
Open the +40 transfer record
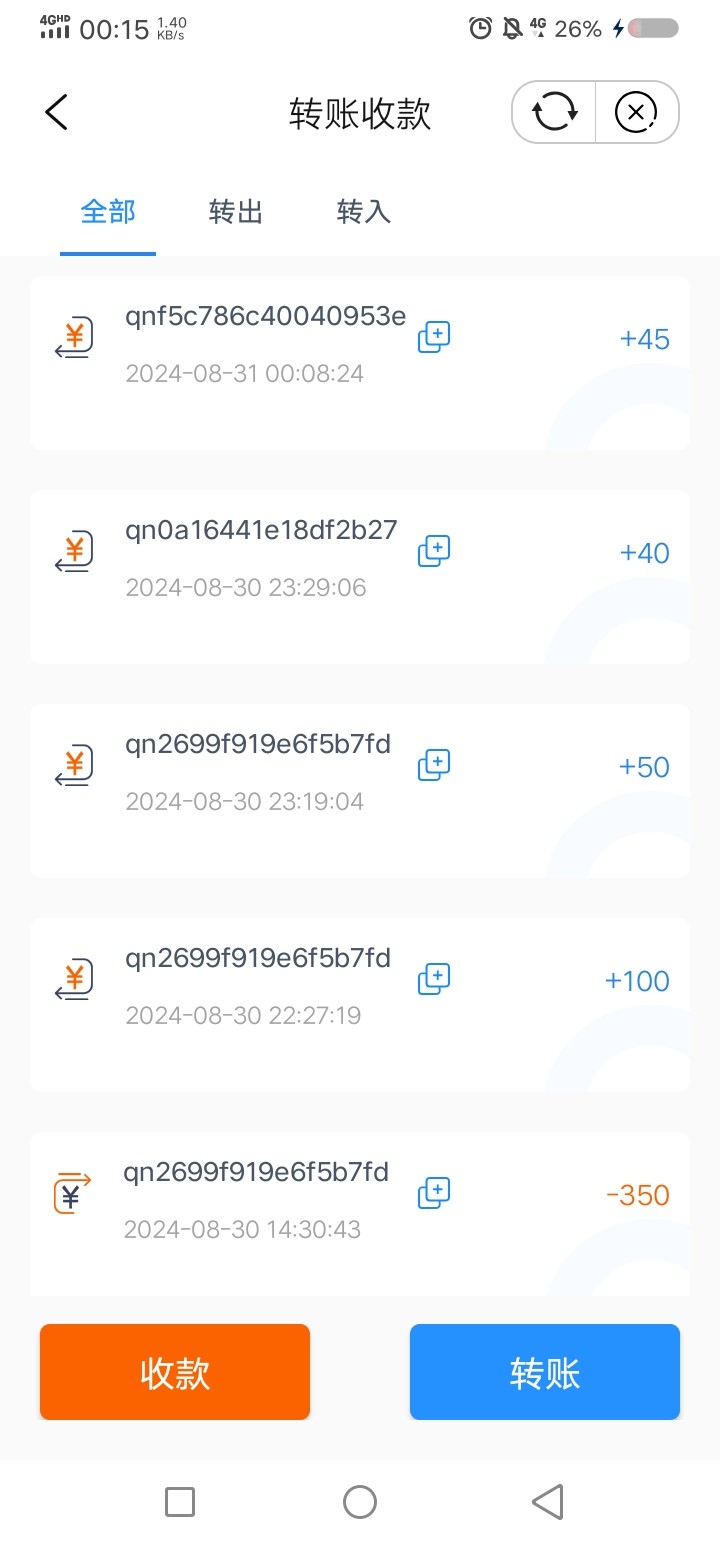(x=360, y=577)
